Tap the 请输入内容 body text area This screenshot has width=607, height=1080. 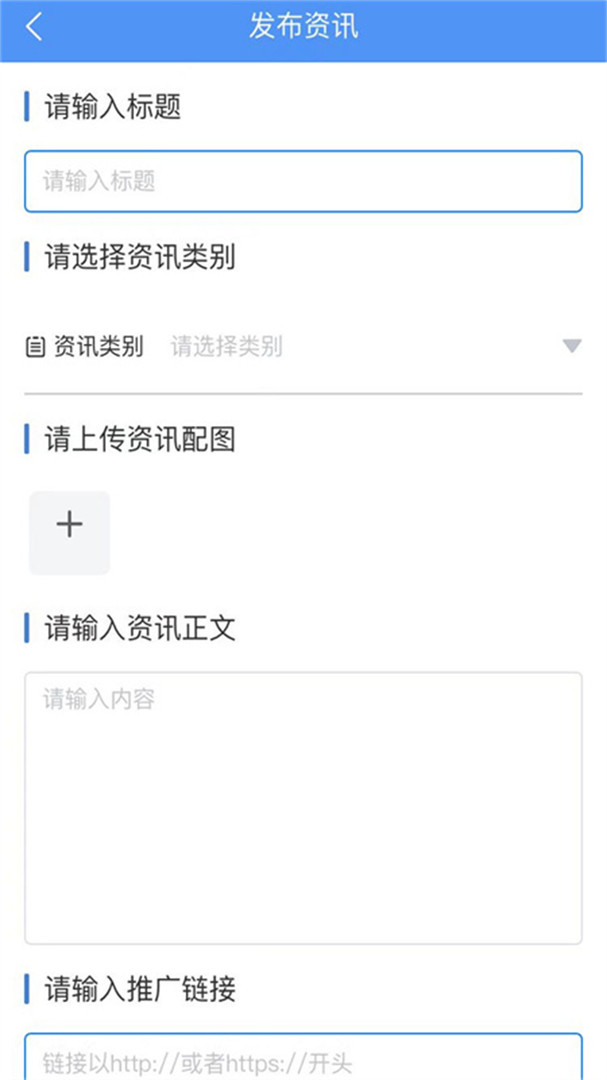coord(303,807)
